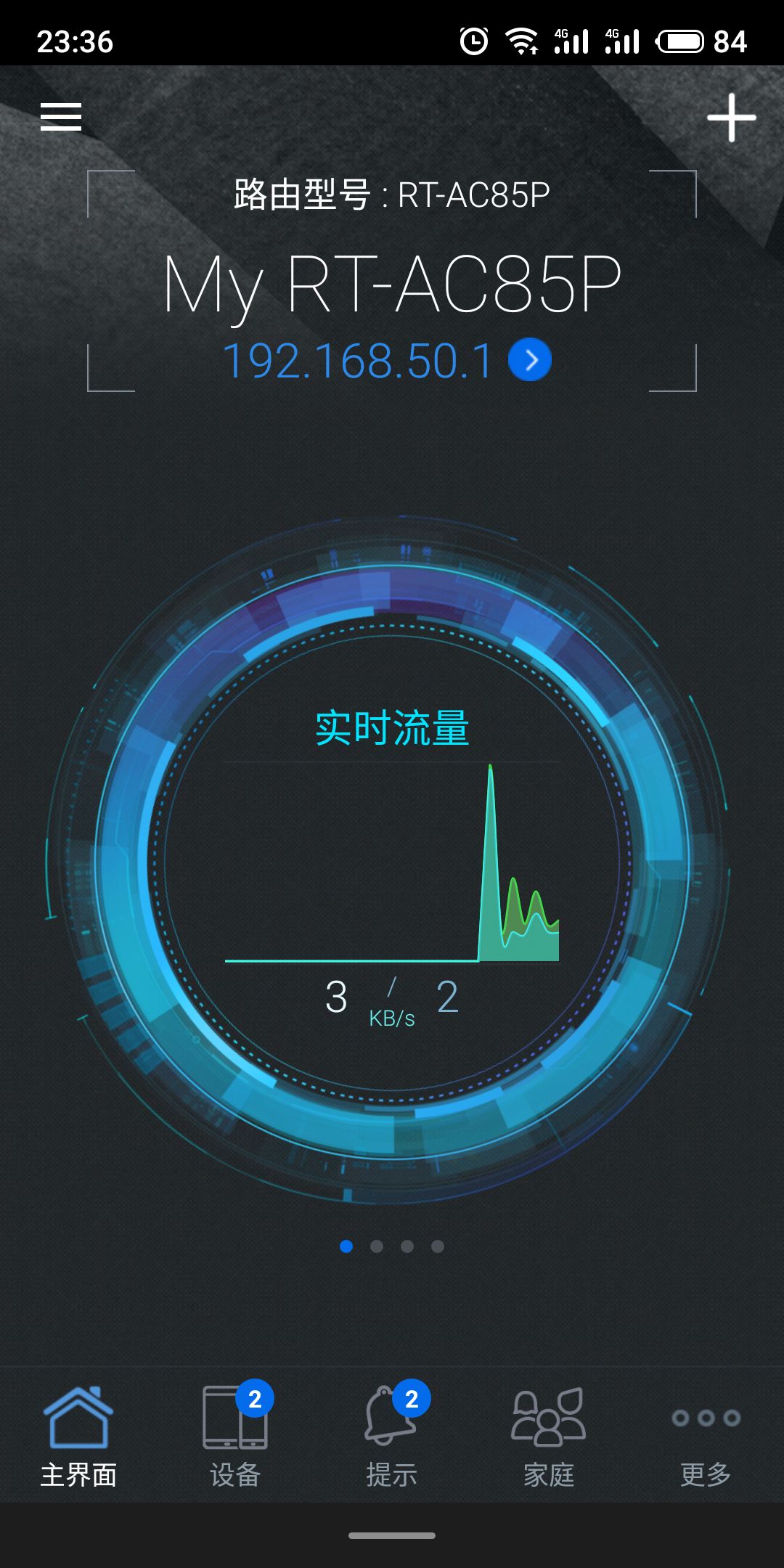Image resolution: width=784 pixels, height=1568 pixels.
Task: Select the second page indicator dot
Action: point(377,1246)
